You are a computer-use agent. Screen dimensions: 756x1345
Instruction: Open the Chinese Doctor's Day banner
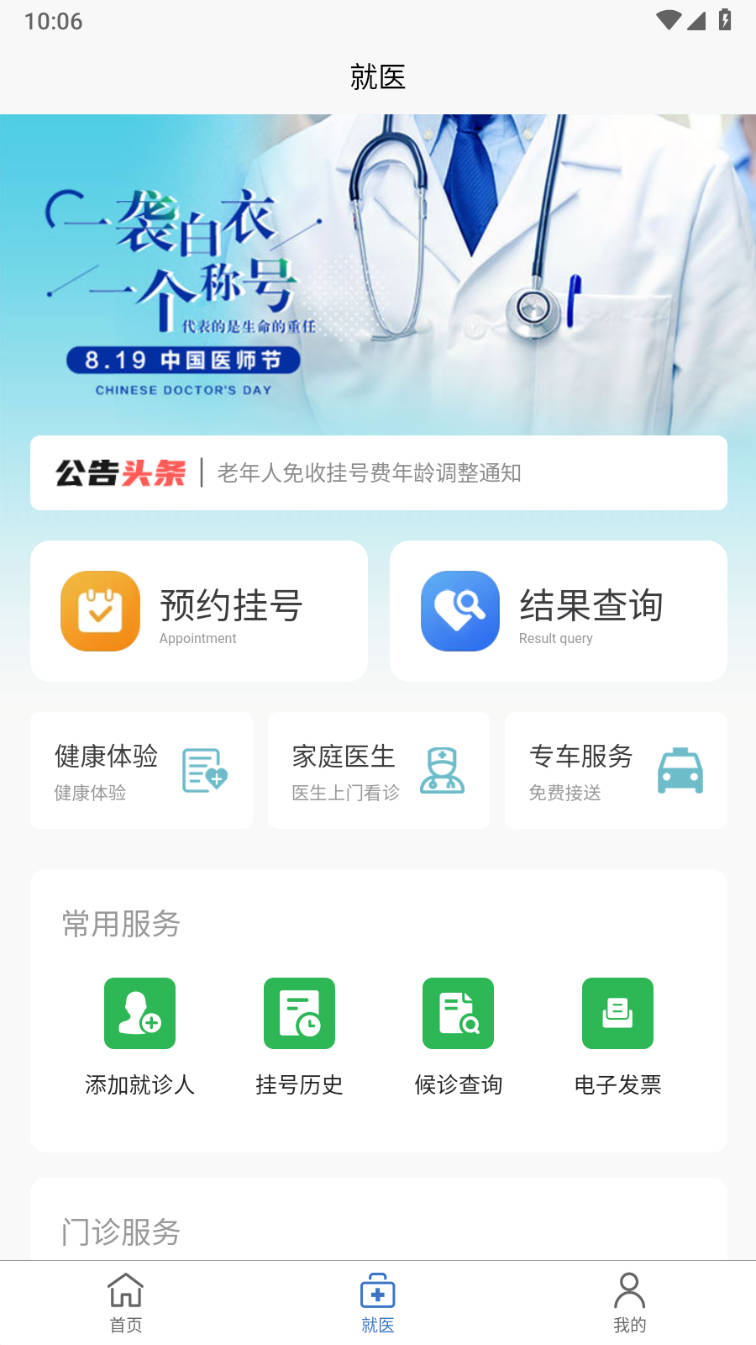click(x=378, y=273)
